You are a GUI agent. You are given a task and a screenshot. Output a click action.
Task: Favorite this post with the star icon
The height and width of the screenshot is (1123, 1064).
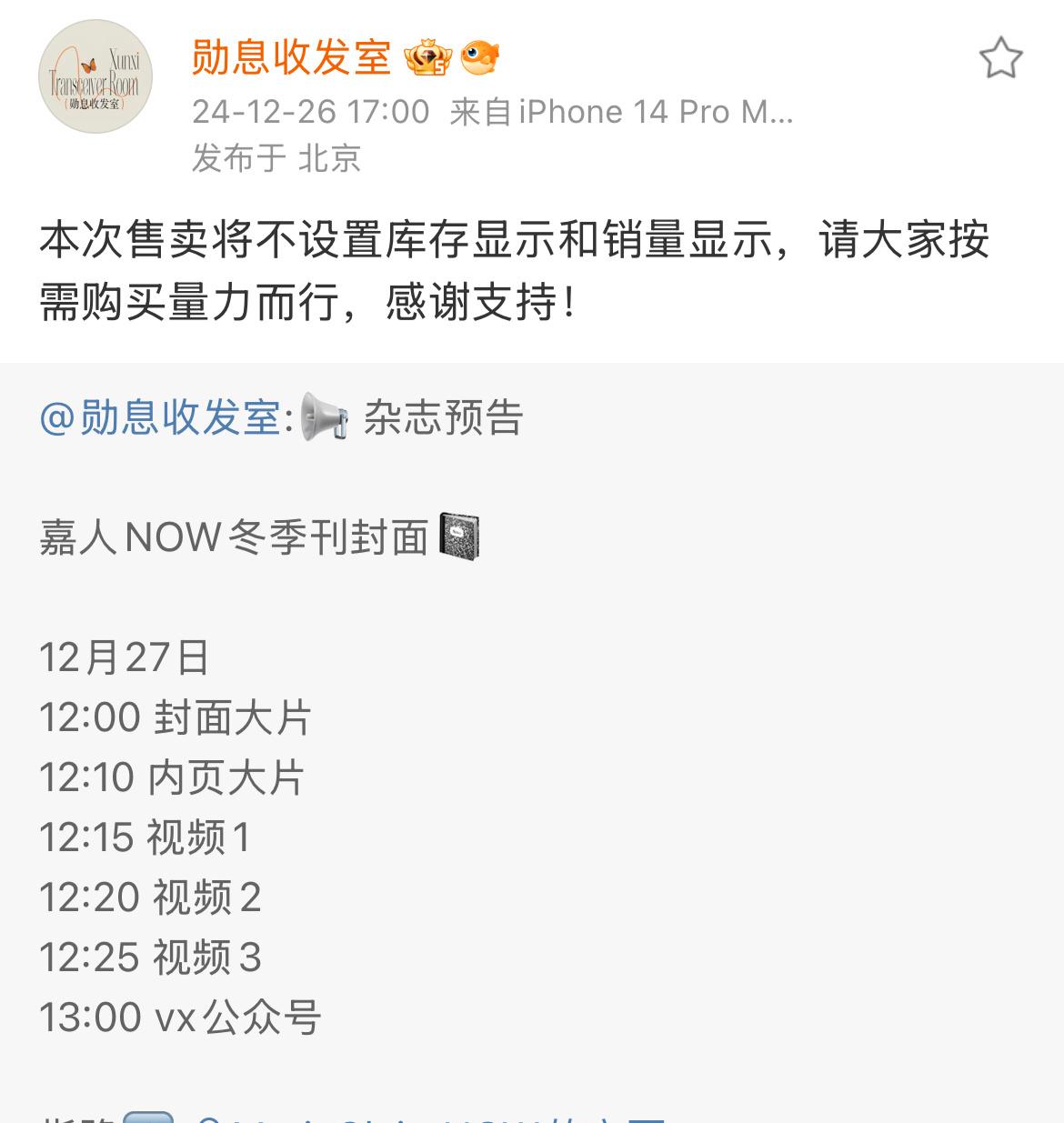[1000, 58]
